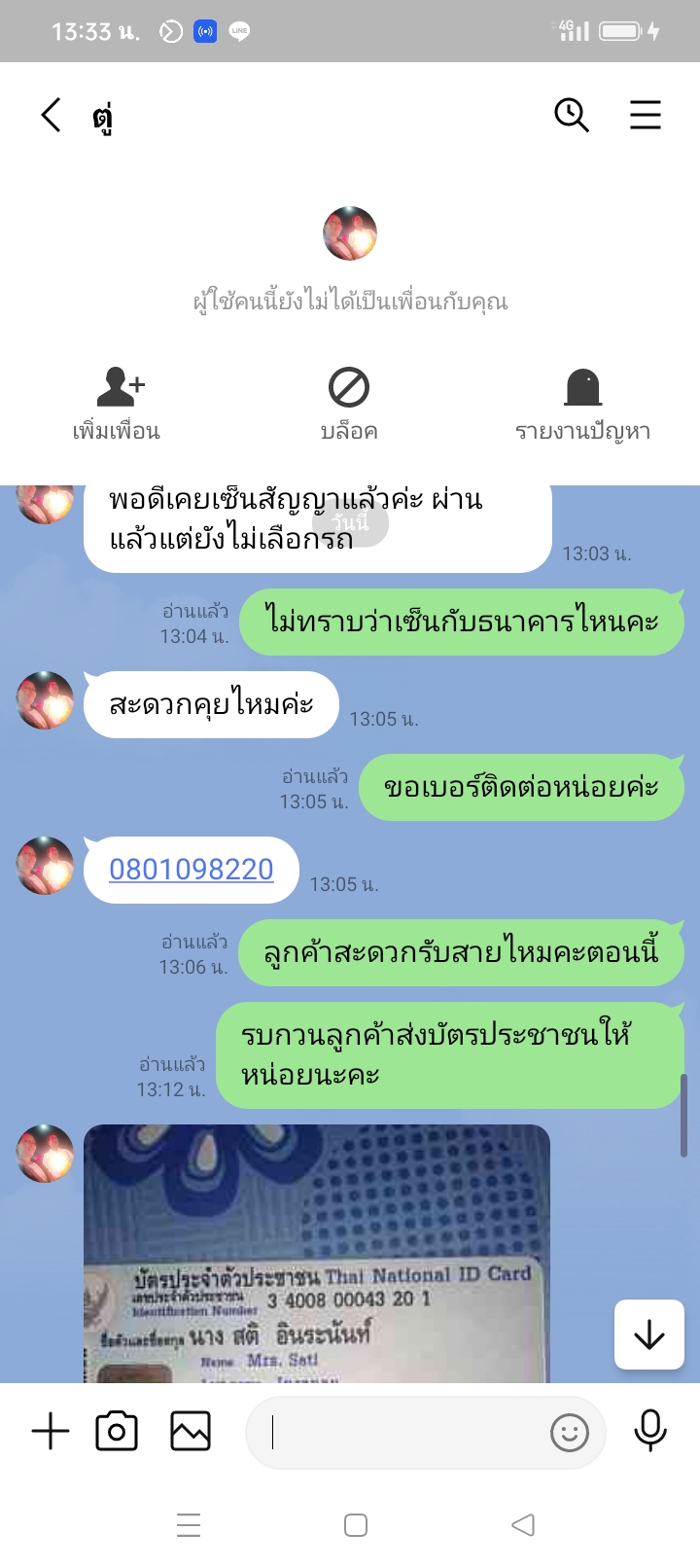Tap เพิ่มเพื่อน to add this user as friend

pyautogui.click(x=117, y=404)
